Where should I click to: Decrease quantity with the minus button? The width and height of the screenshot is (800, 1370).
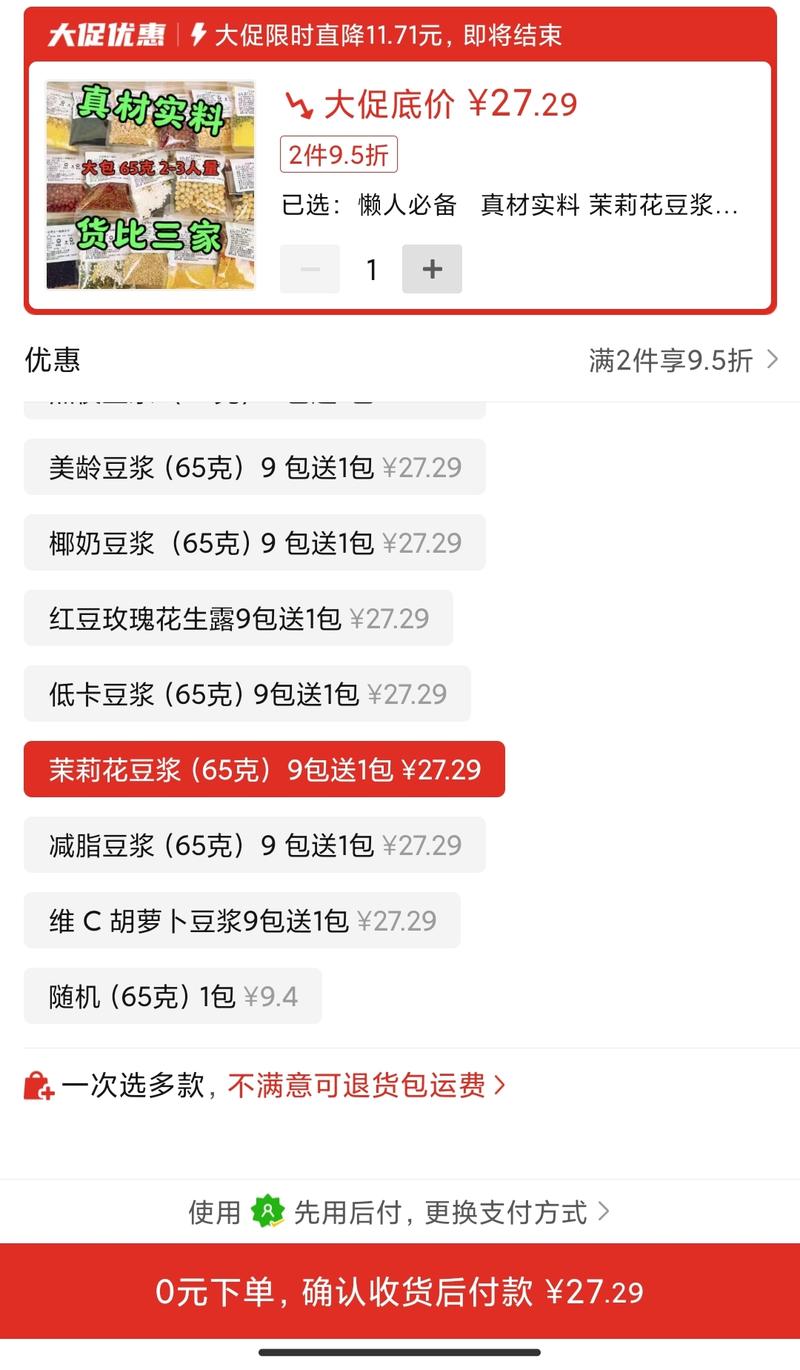coord(310,269)
